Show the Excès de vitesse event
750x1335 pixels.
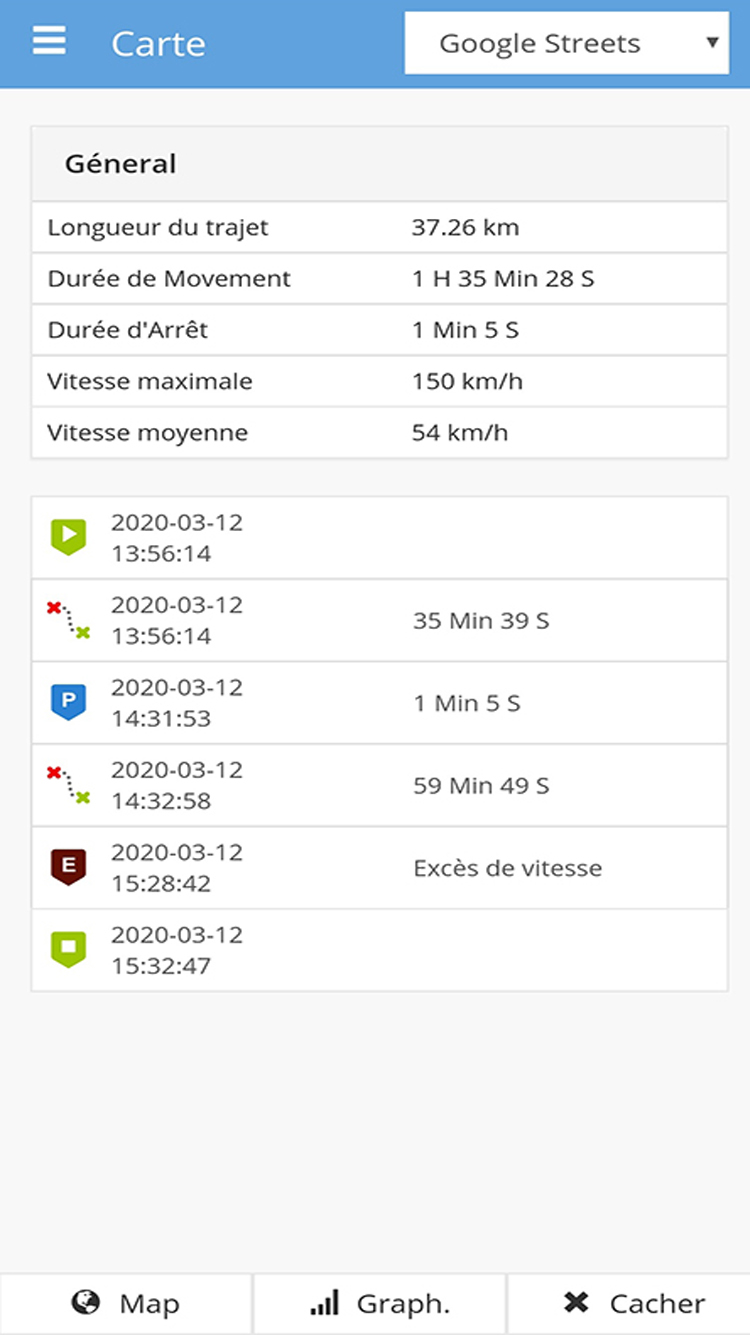pos(379,868)
